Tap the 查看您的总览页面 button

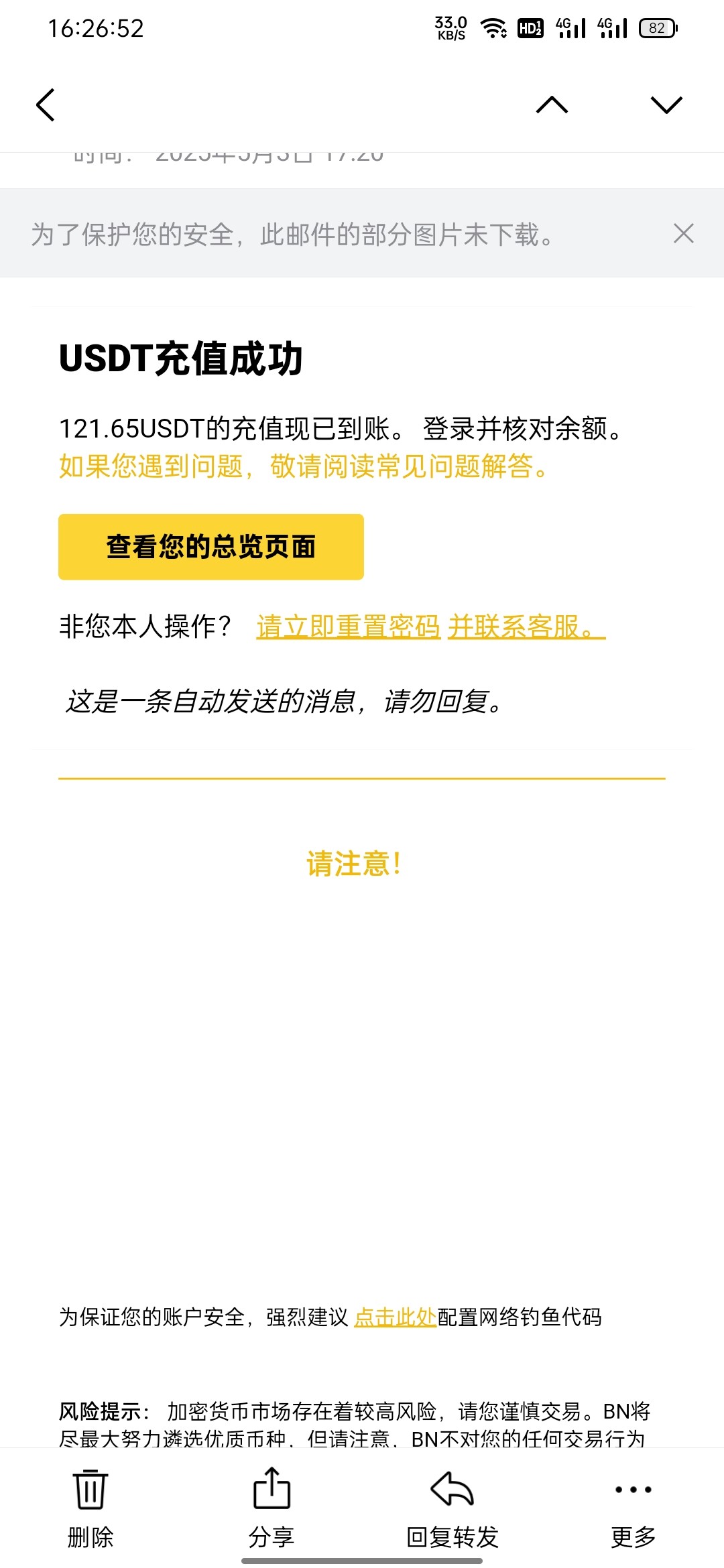(211, 547)
